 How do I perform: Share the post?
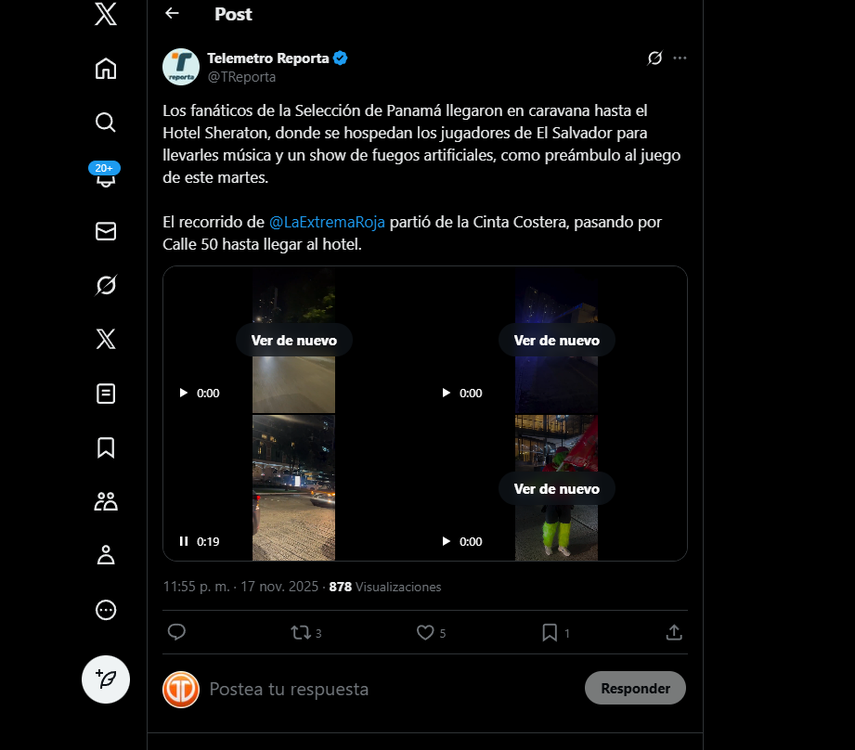point(674,632)
